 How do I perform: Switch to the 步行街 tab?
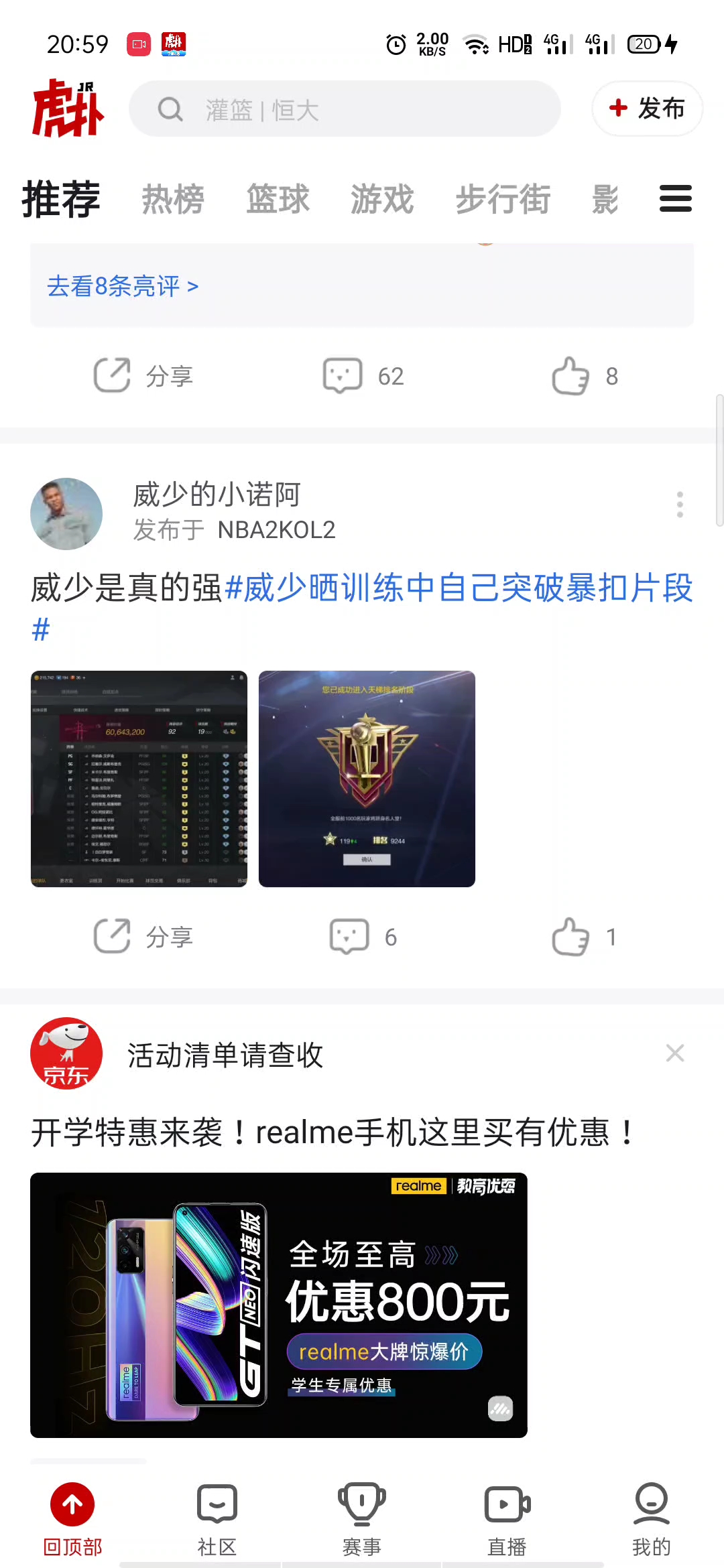pyautogui.click(x=503, y=200)
